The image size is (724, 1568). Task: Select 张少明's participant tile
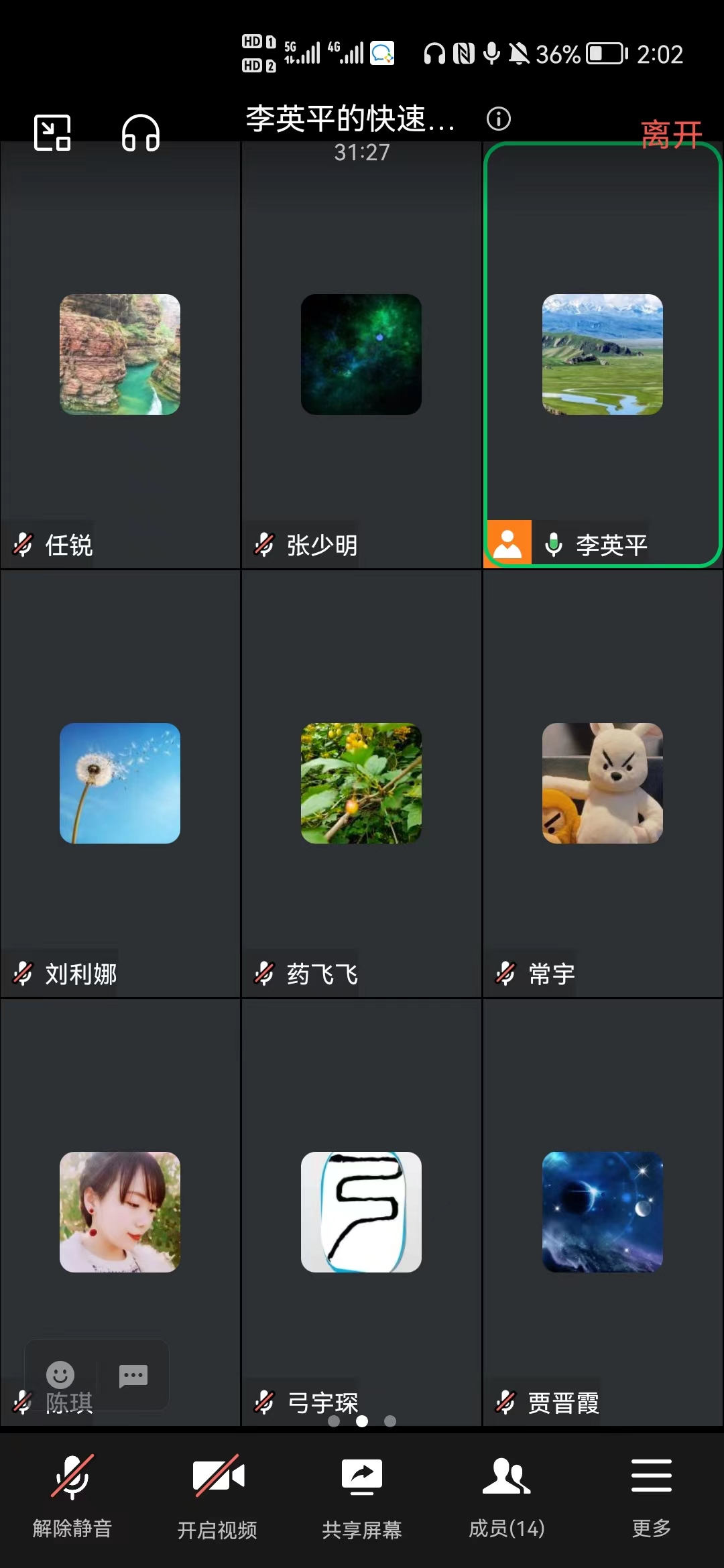(x=361, y=354)
